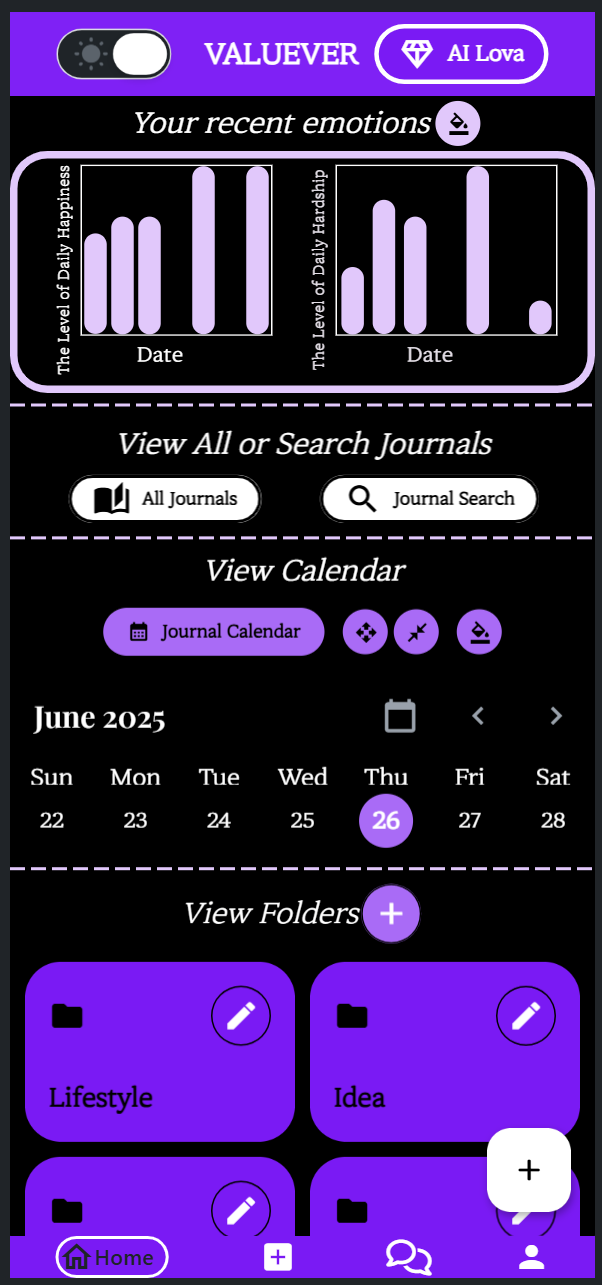Go to next week in calendar
This screenshot has width=602, height=1285.
[x=556, y=716]
